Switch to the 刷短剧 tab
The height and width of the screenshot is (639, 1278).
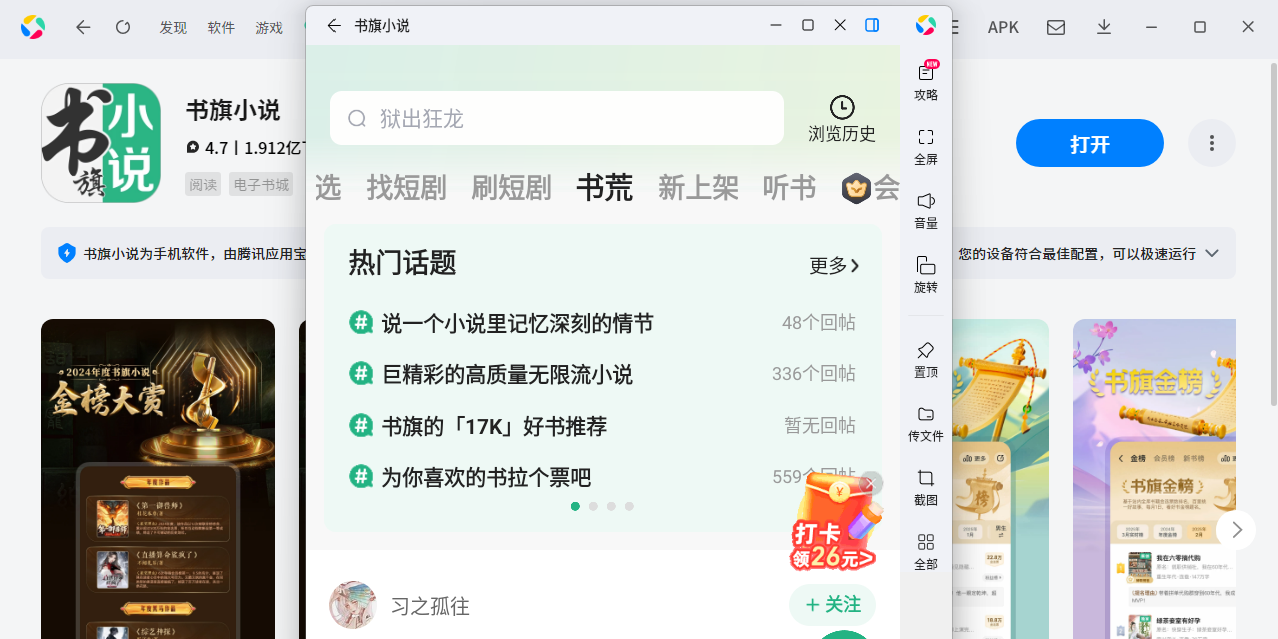511,187
